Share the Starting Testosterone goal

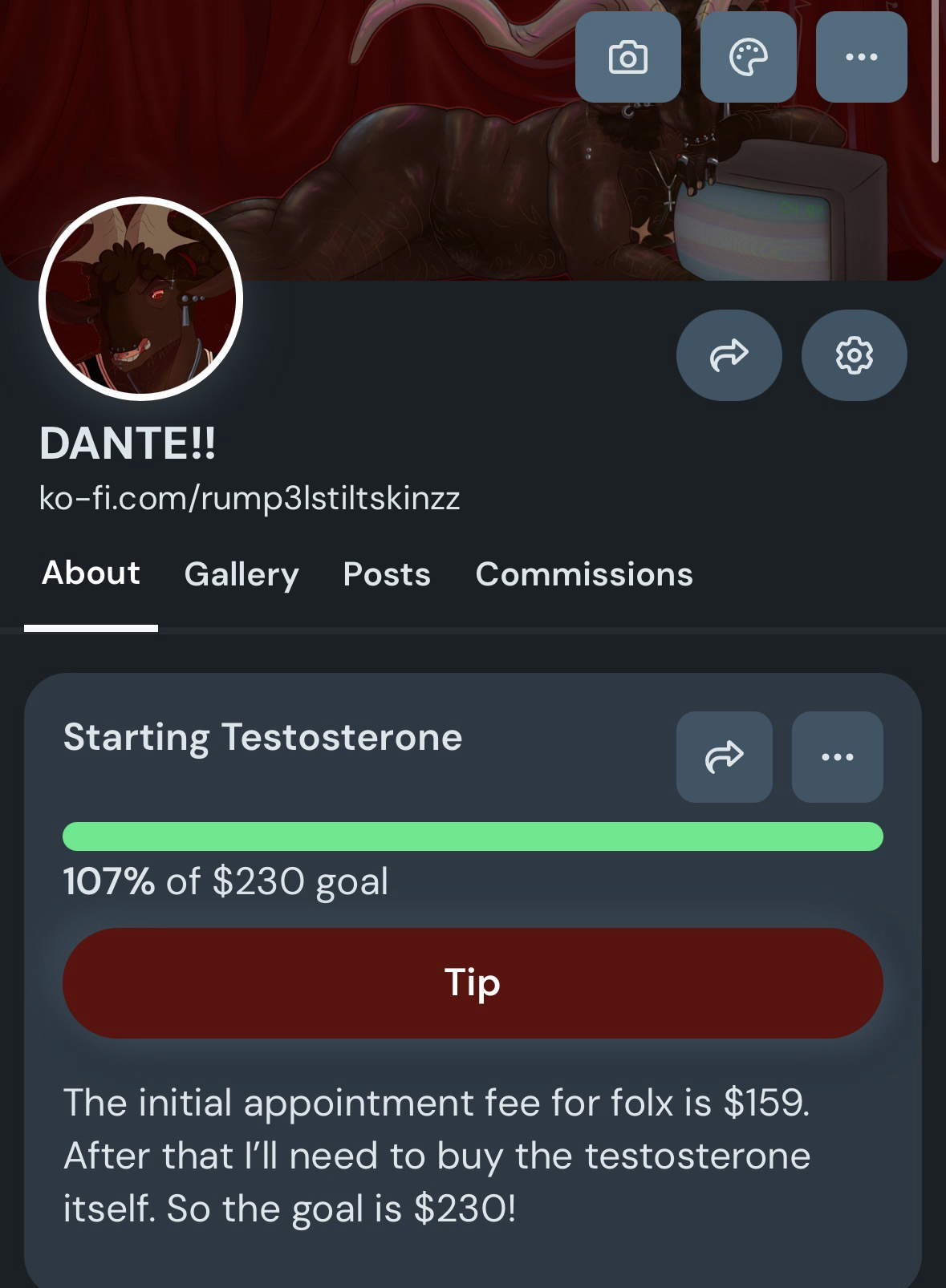724,756
